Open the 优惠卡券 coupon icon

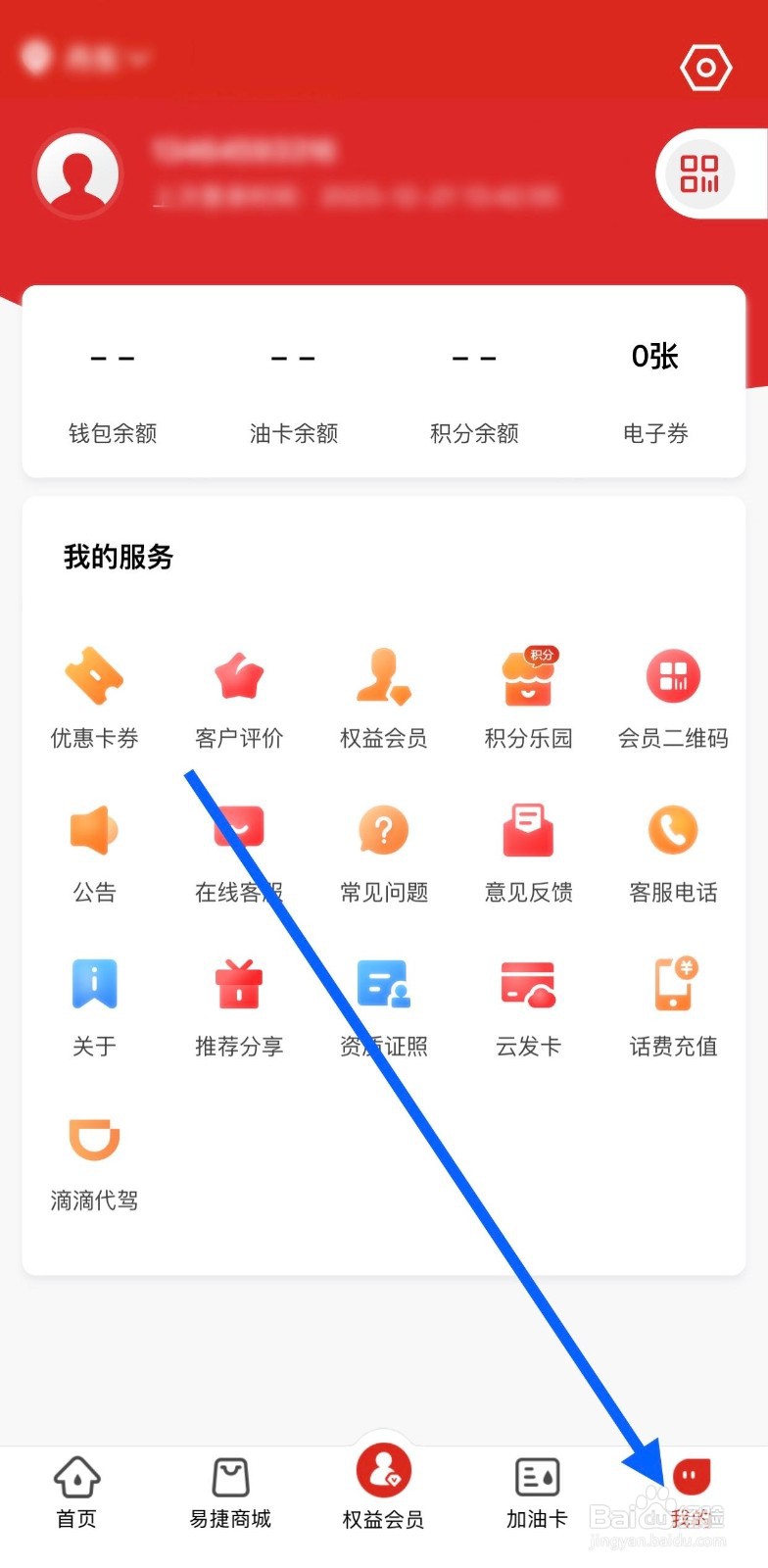tap(94, 696)
